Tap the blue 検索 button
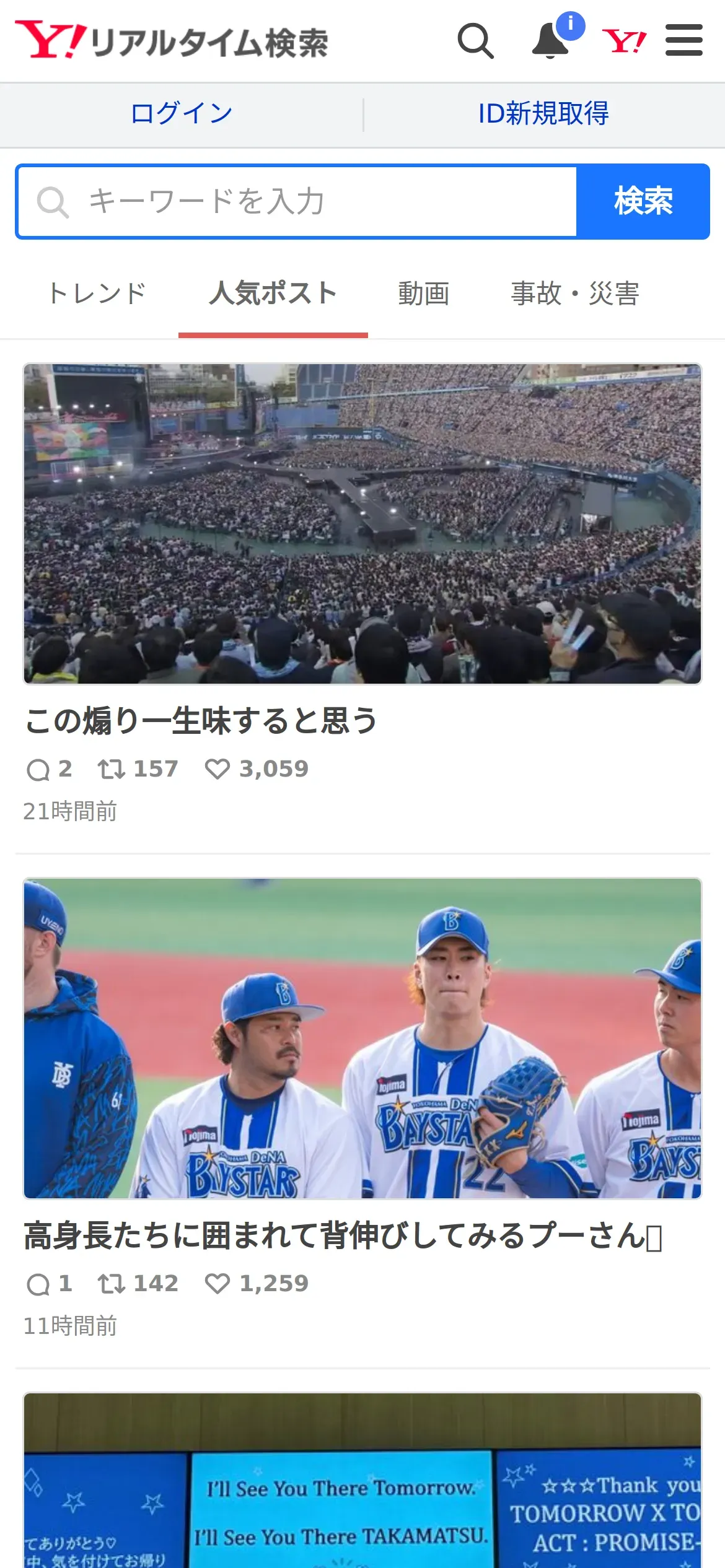The image size is (725, 1568). tap(643, 202)
